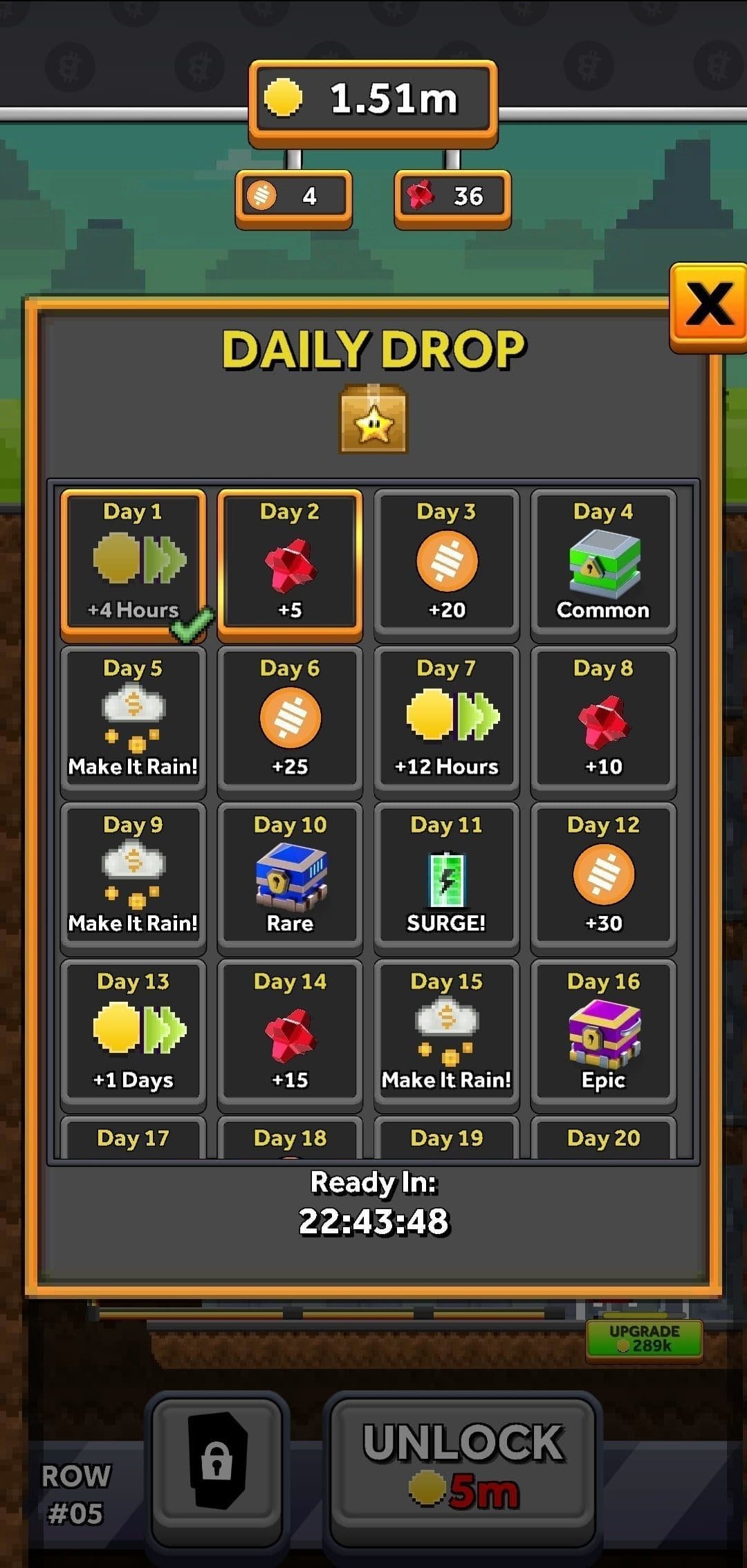Close the Daily Drop dialog

click(x=708, y=305)
